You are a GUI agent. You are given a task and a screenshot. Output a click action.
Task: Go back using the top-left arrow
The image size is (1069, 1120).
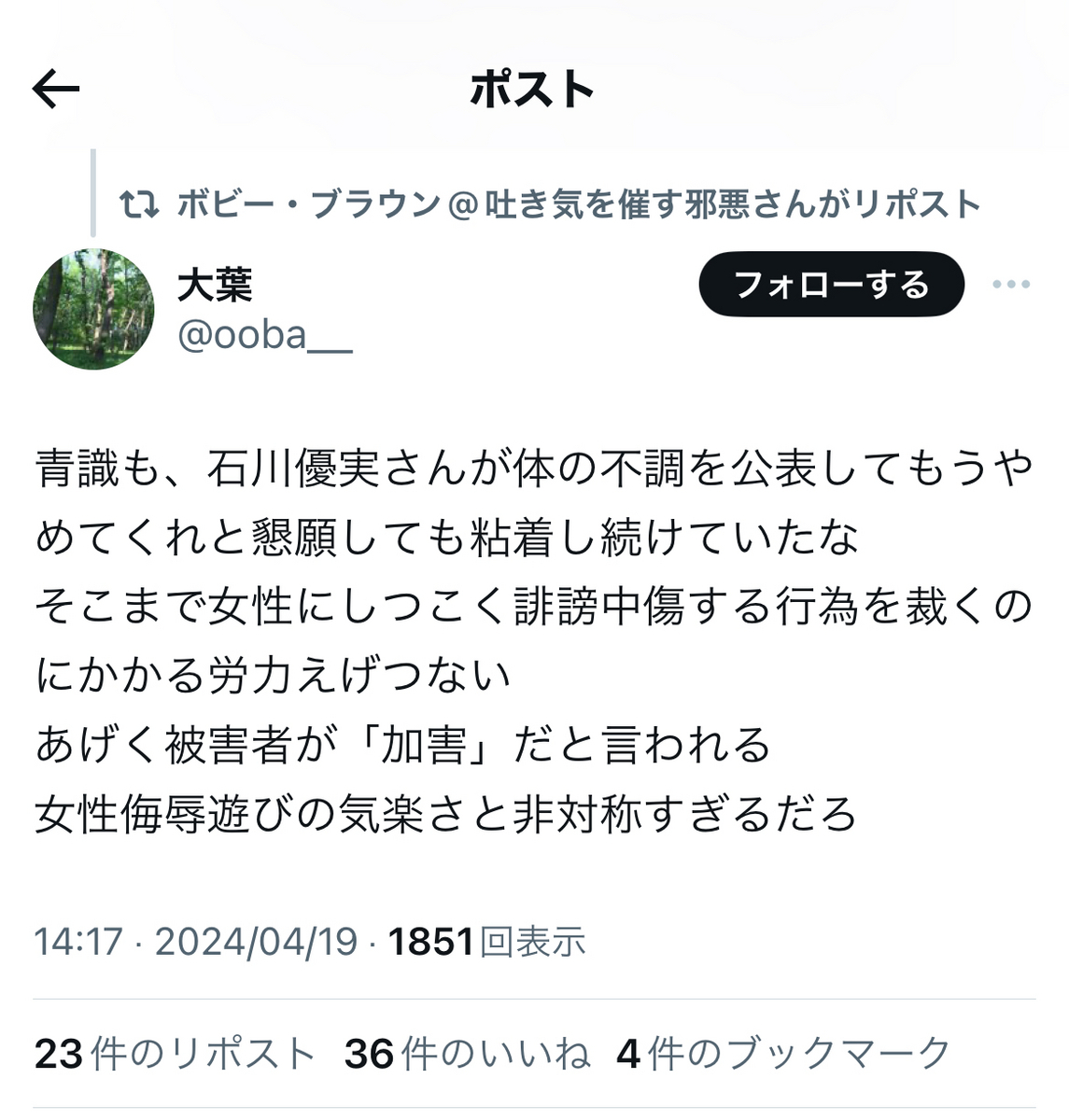point(56,90)
